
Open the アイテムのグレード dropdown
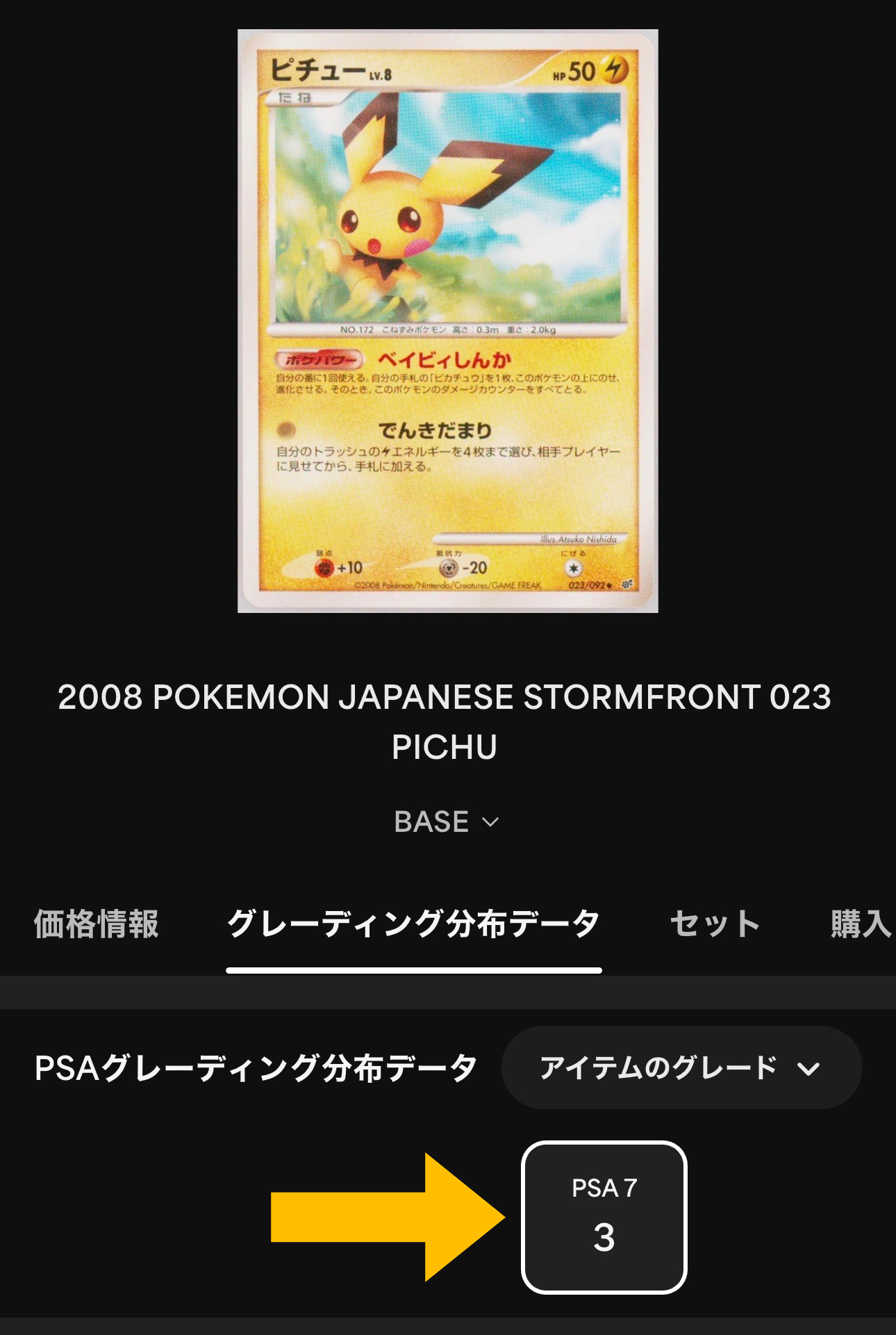[x=681, y=1067]
